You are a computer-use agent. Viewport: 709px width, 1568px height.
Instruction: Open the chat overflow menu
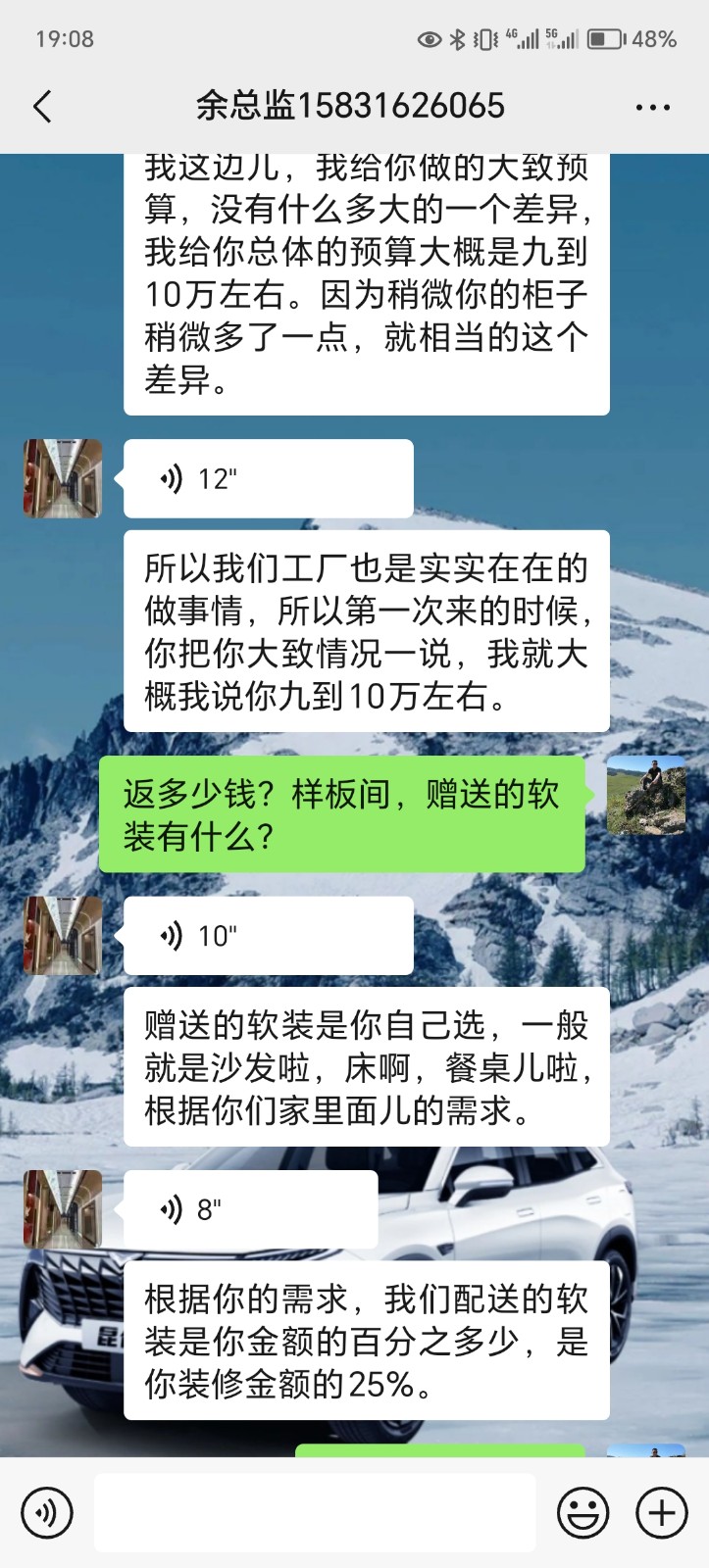(x=652, y=107)
